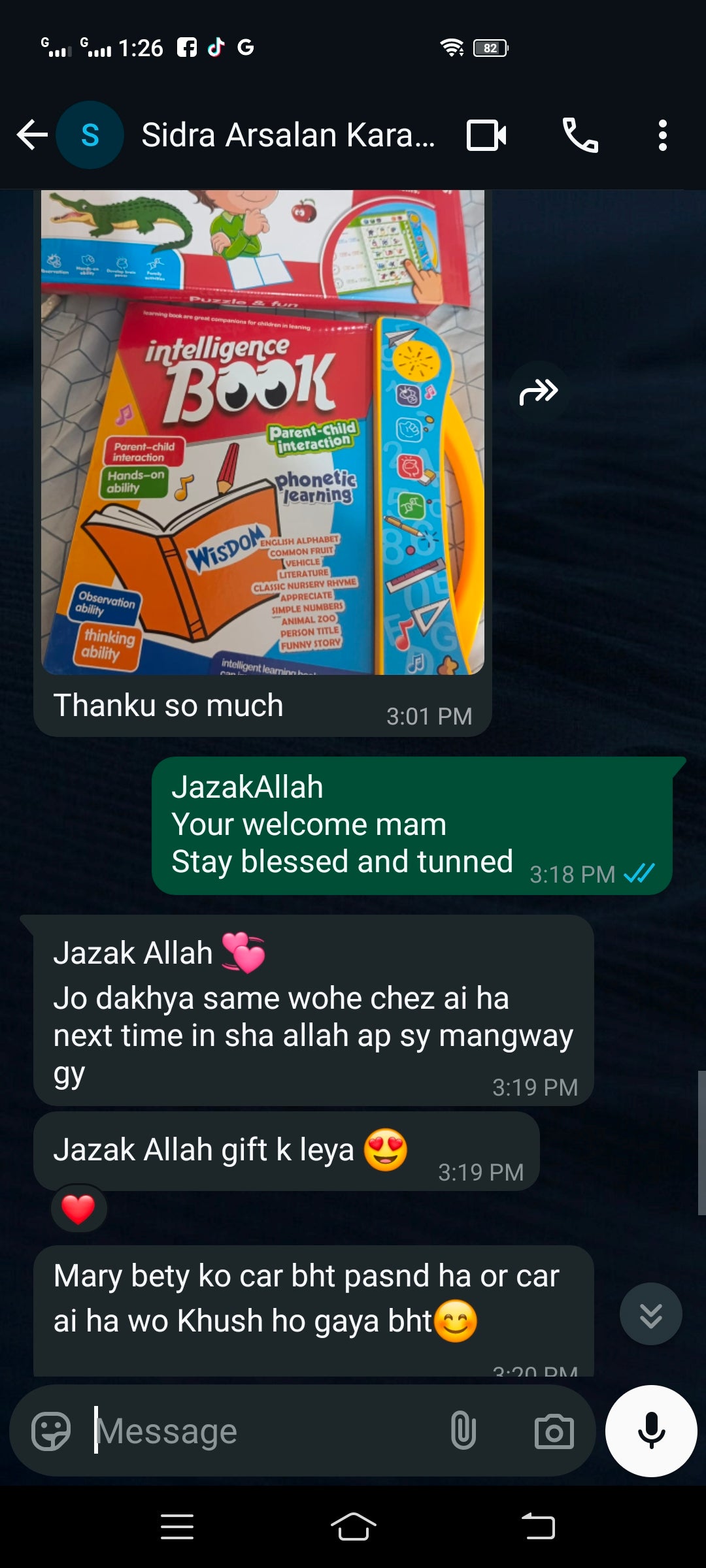Forward the intelligence book photo
This screenshot has width=706, height=1568.
(x=538, y=392)
